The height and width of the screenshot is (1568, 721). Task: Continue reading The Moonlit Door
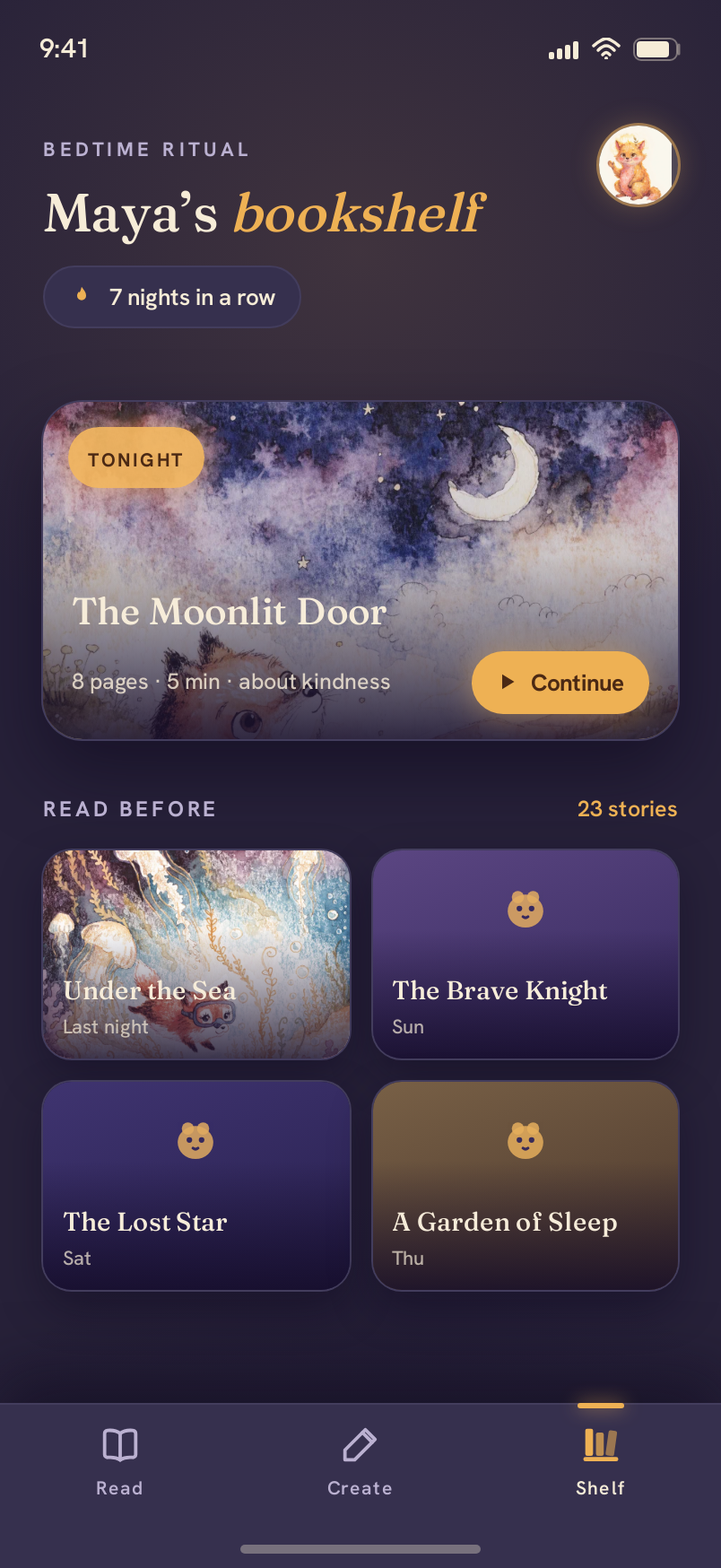point(560,683)
